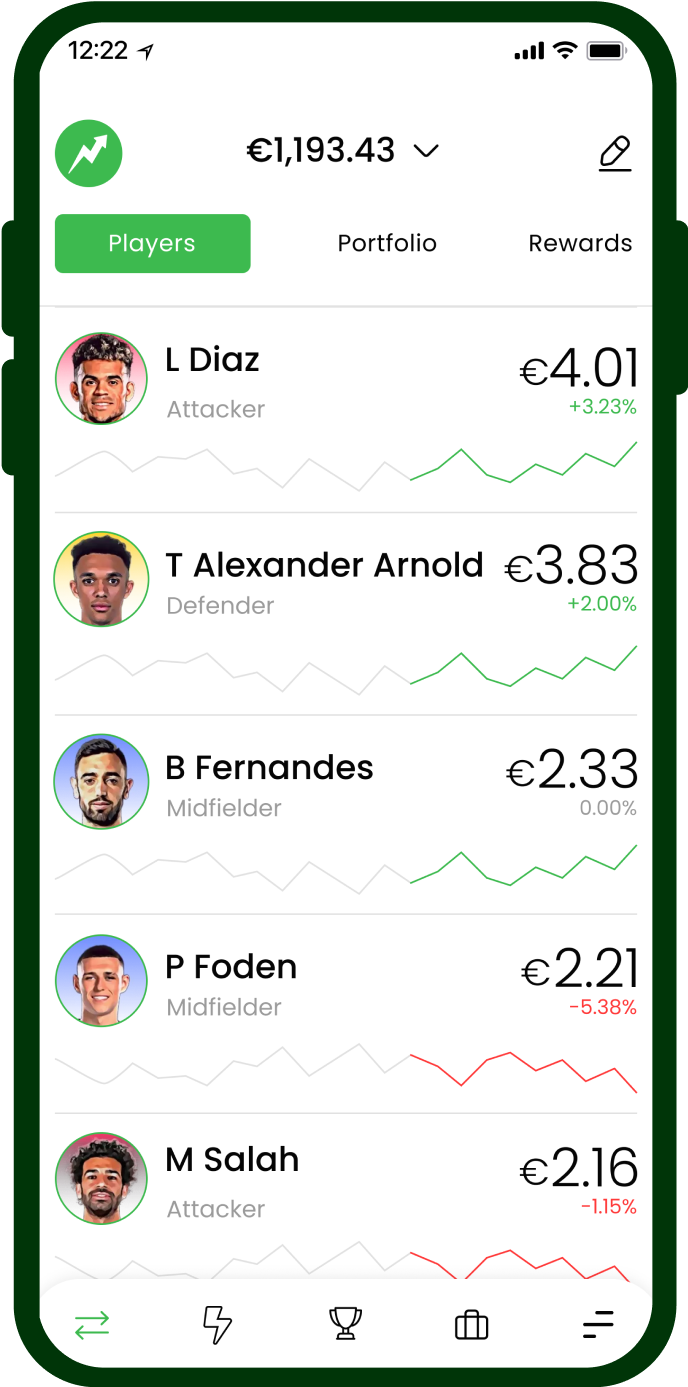Open the more menu lines tab
Screen dimensions: 688x1387
[598, 1326]
